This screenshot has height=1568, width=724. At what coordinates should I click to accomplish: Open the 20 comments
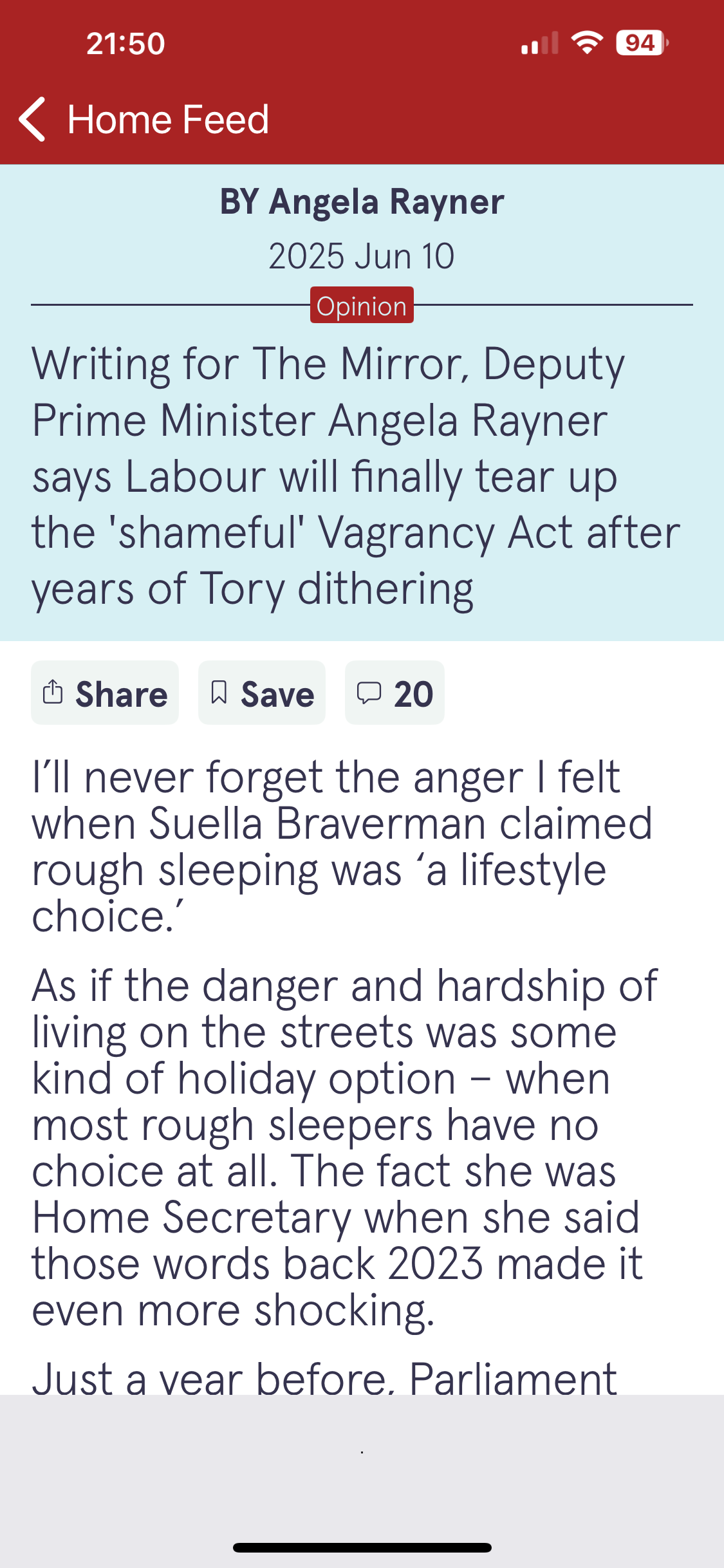[x=394, y=693]
